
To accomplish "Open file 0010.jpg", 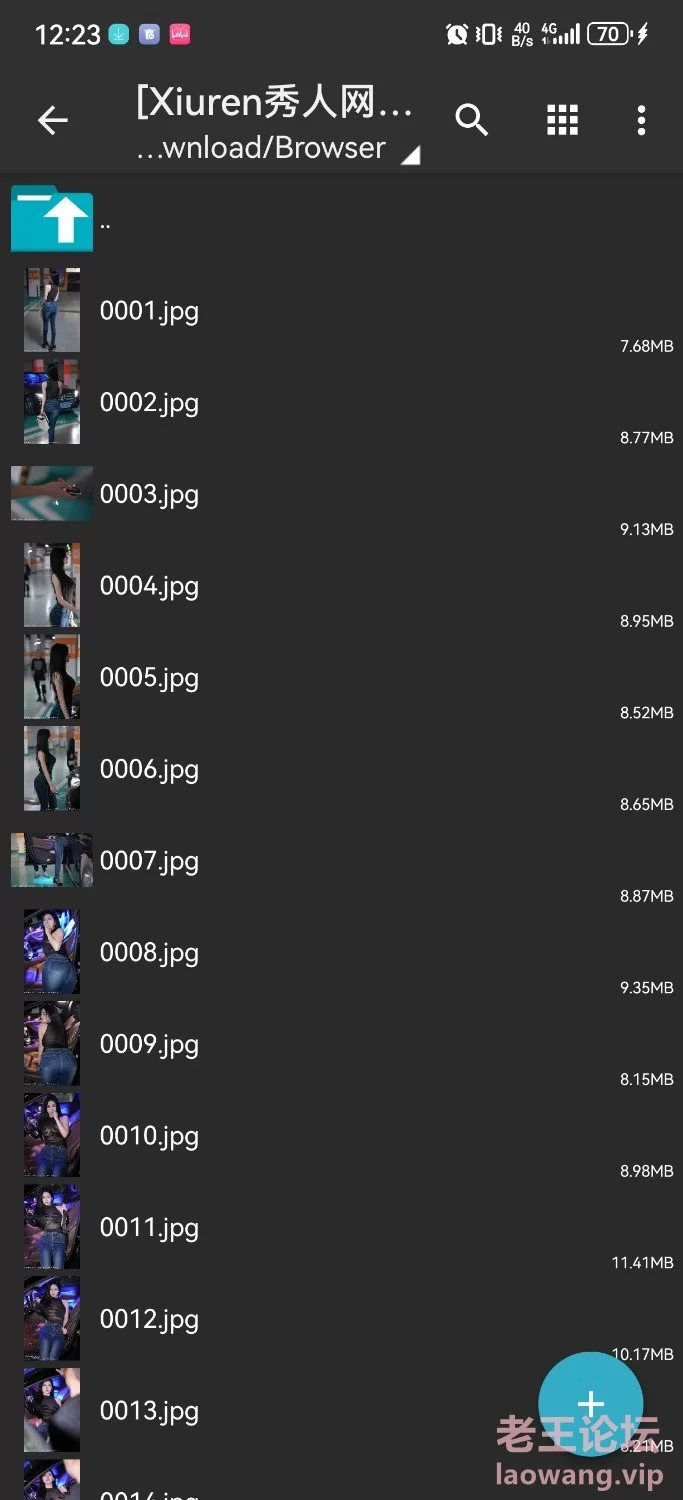I will coord(149,1136).
